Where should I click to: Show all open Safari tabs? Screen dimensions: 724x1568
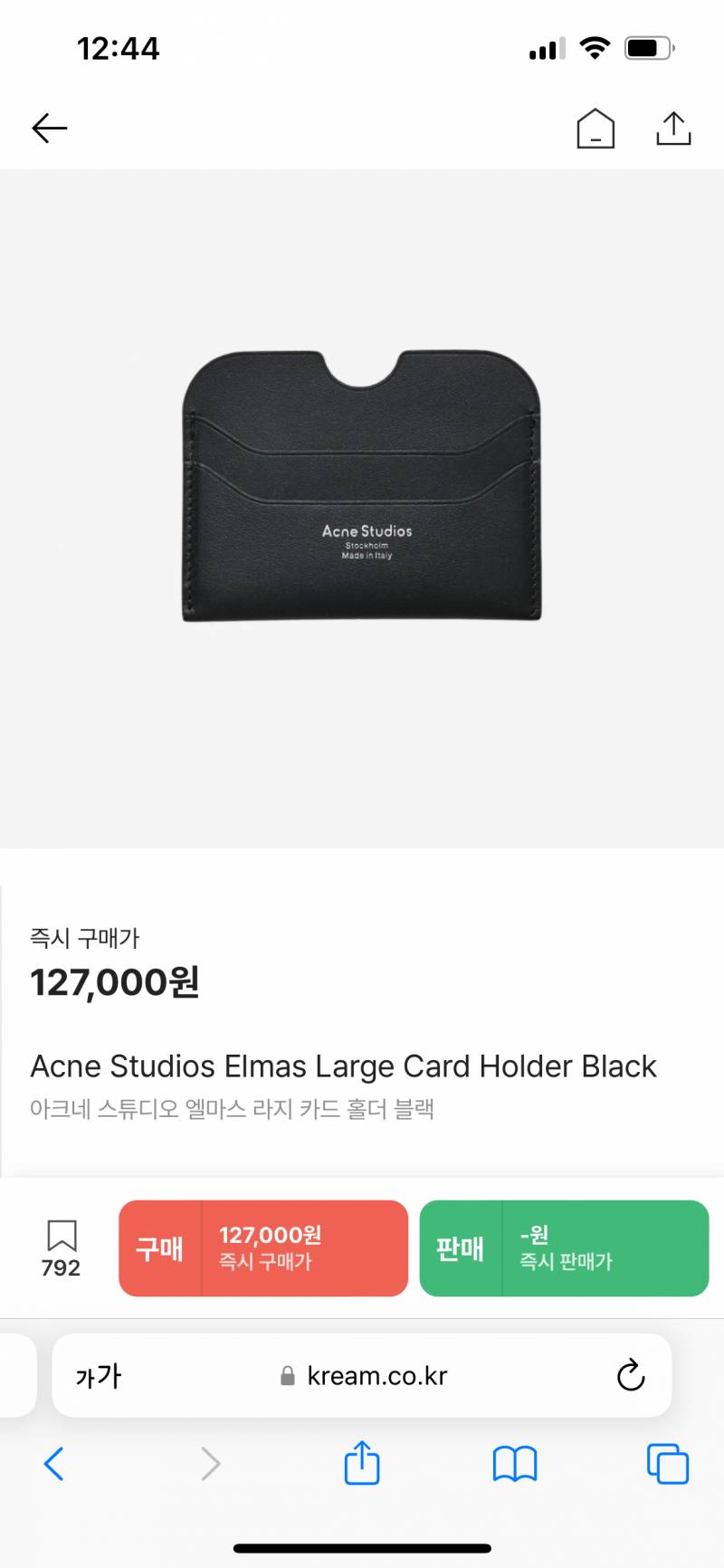click(x=668, y=1464)
